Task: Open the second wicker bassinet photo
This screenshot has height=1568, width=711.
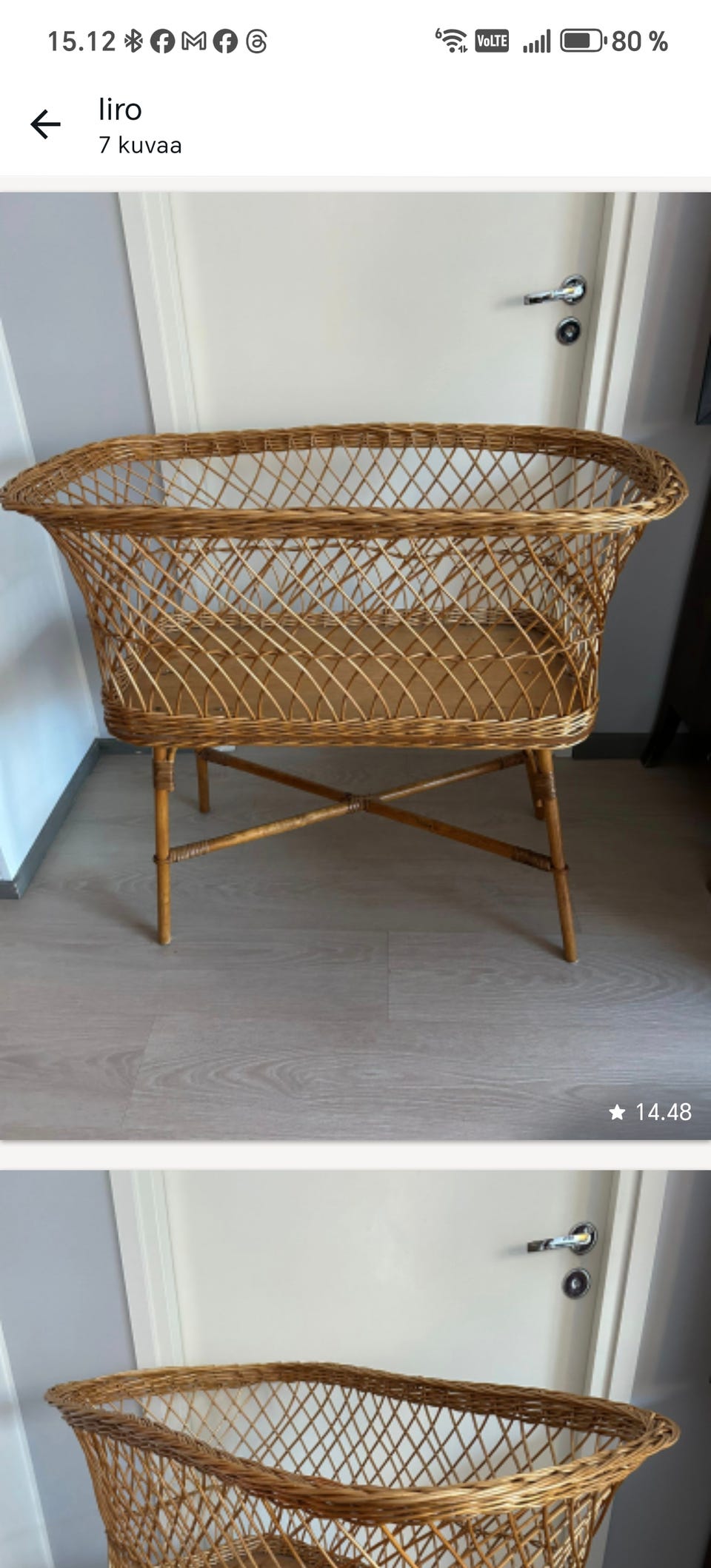Action: [x=355, y=1370]
